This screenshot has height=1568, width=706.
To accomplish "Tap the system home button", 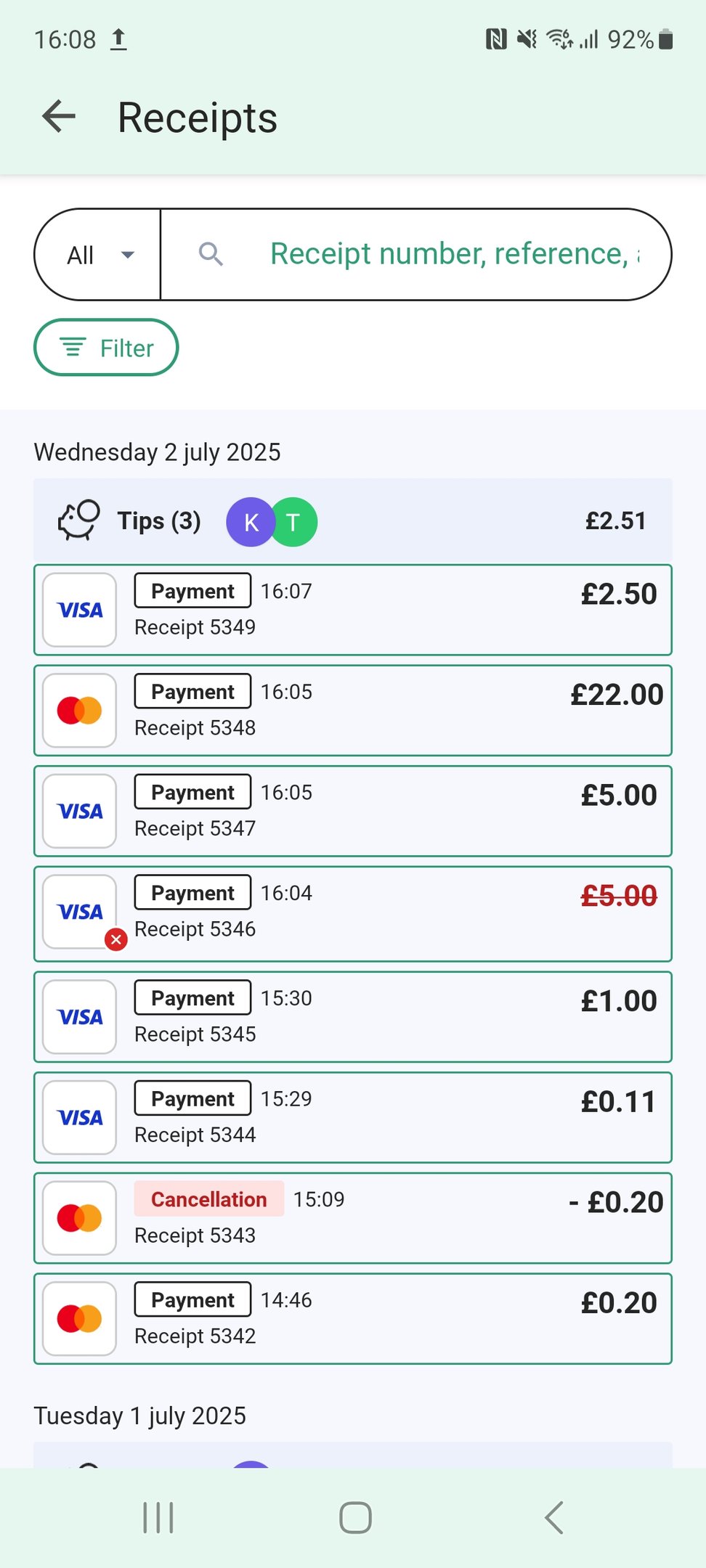I will 355,1517.
